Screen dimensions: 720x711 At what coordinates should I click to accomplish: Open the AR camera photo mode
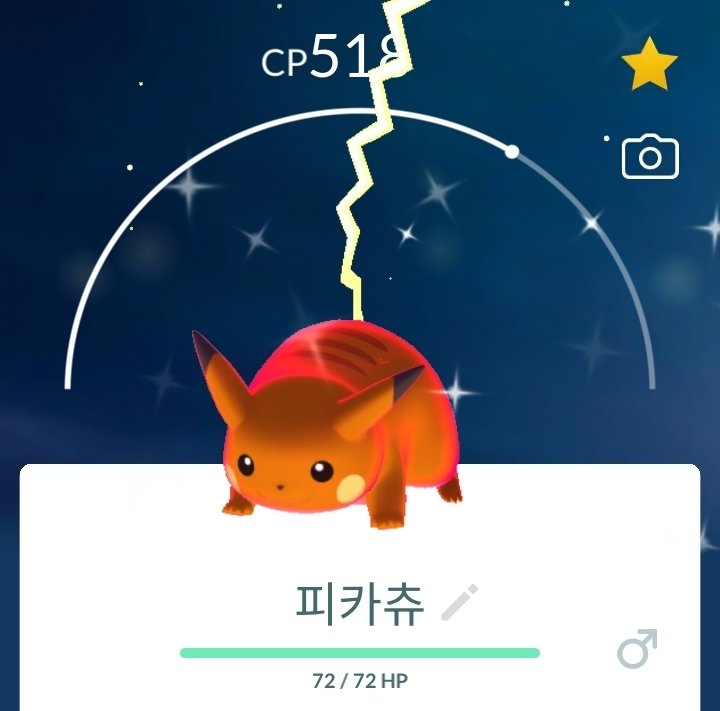pos(650,158)
